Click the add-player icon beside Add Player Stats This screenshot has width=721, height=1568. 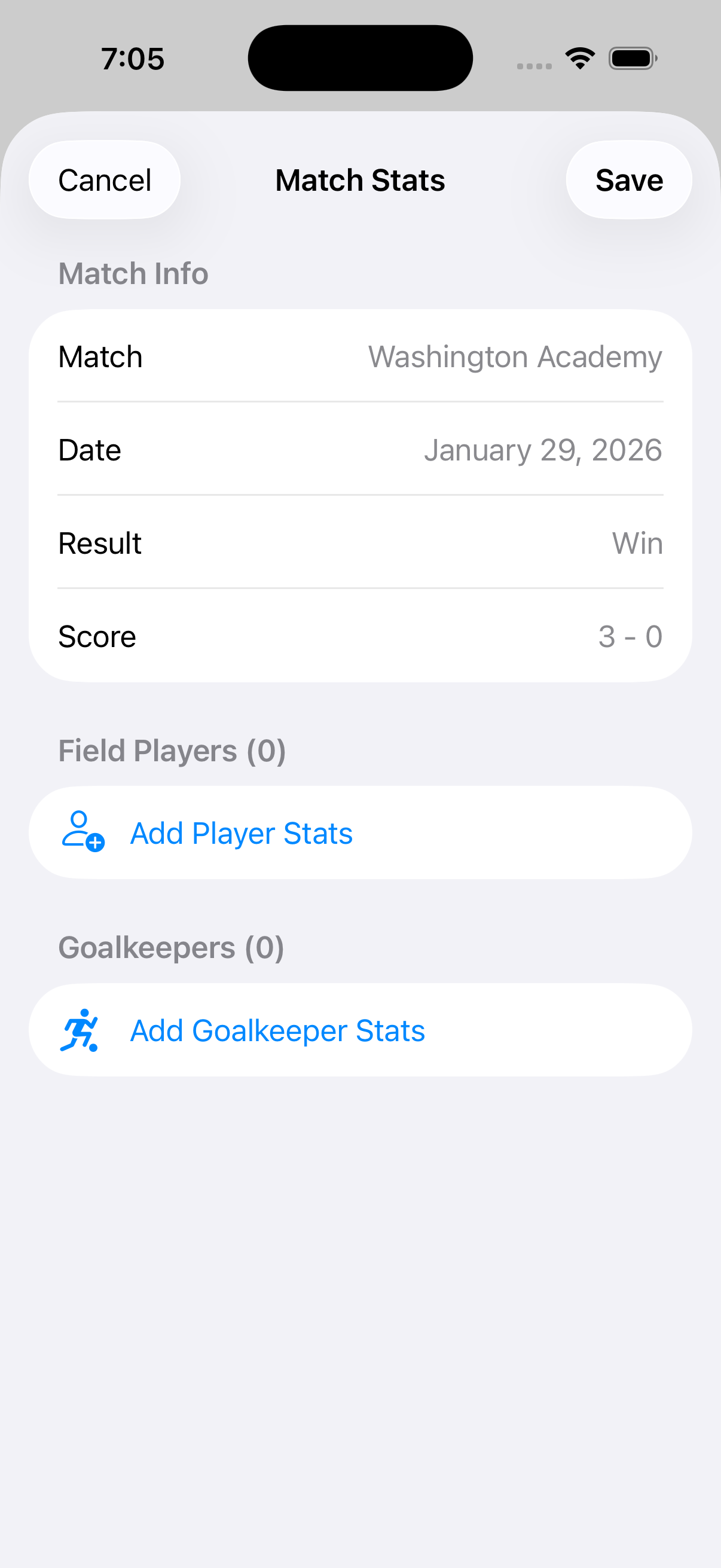pyautogui.click(x=81, y=832)
